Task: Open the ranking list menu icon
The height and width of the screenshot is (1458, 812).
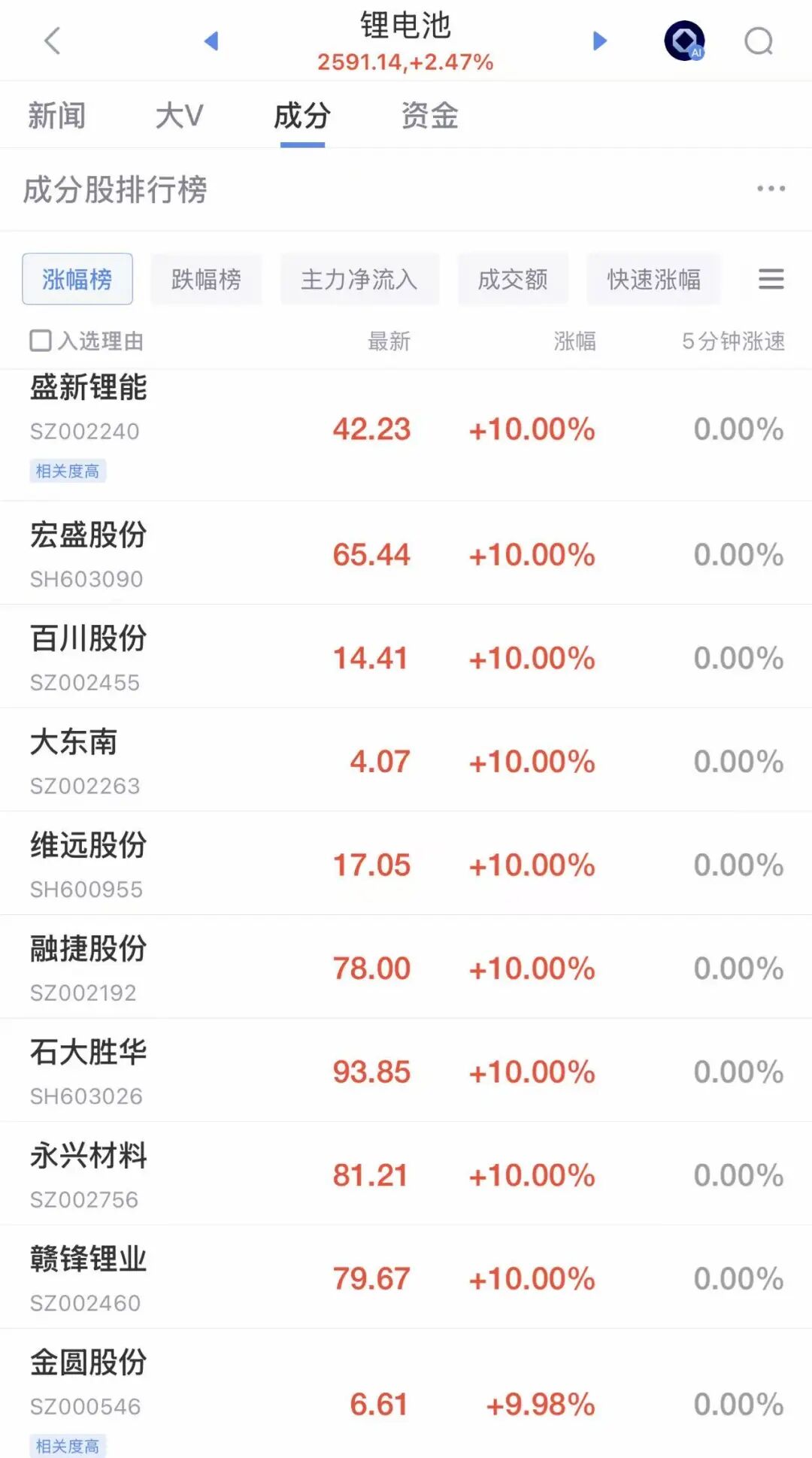Action: pyautogui.click(x=771, y=280)
